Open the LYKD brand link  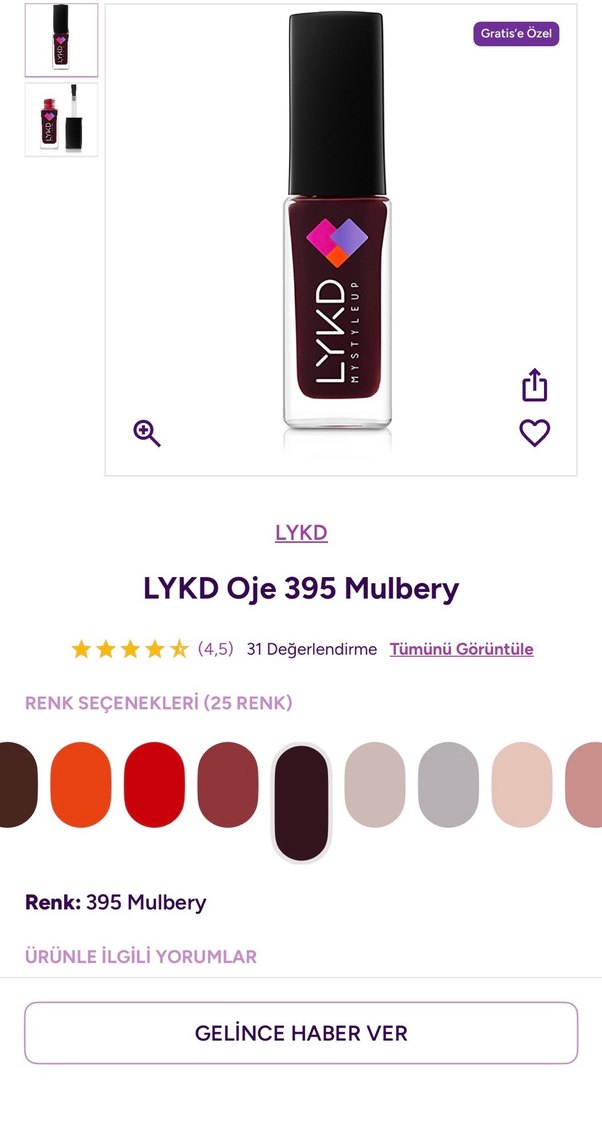pyautogui.click(x=301, y=533)
